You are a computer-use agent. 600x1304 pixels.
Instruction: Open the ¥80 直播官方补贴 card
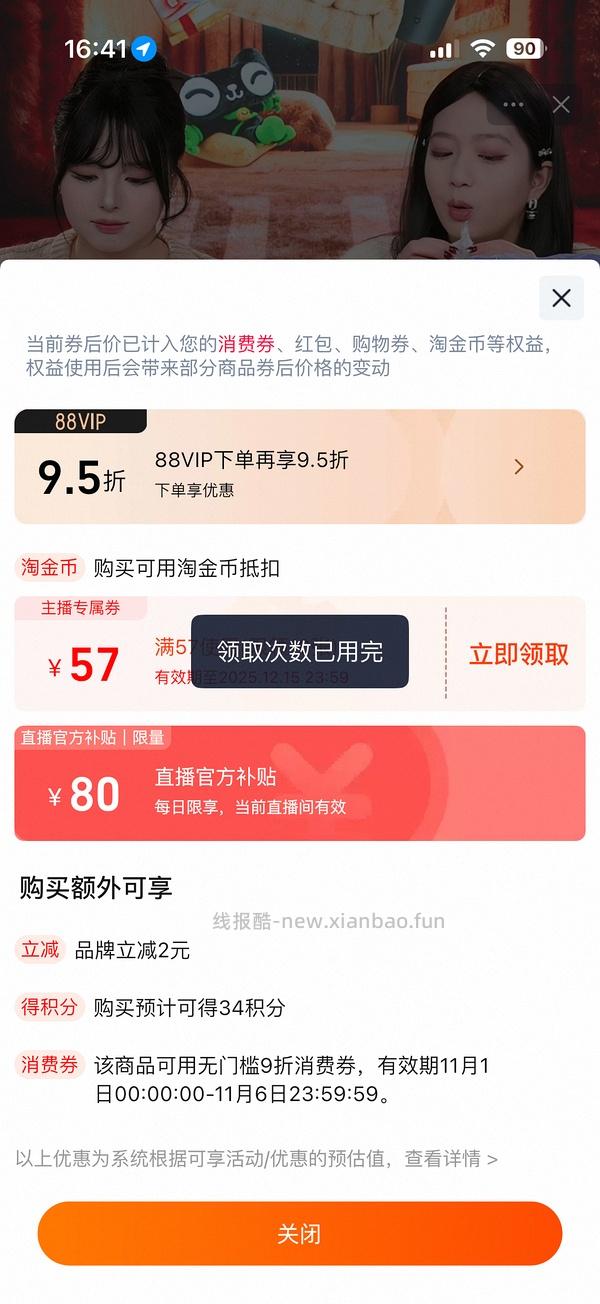tap(300, 783)
